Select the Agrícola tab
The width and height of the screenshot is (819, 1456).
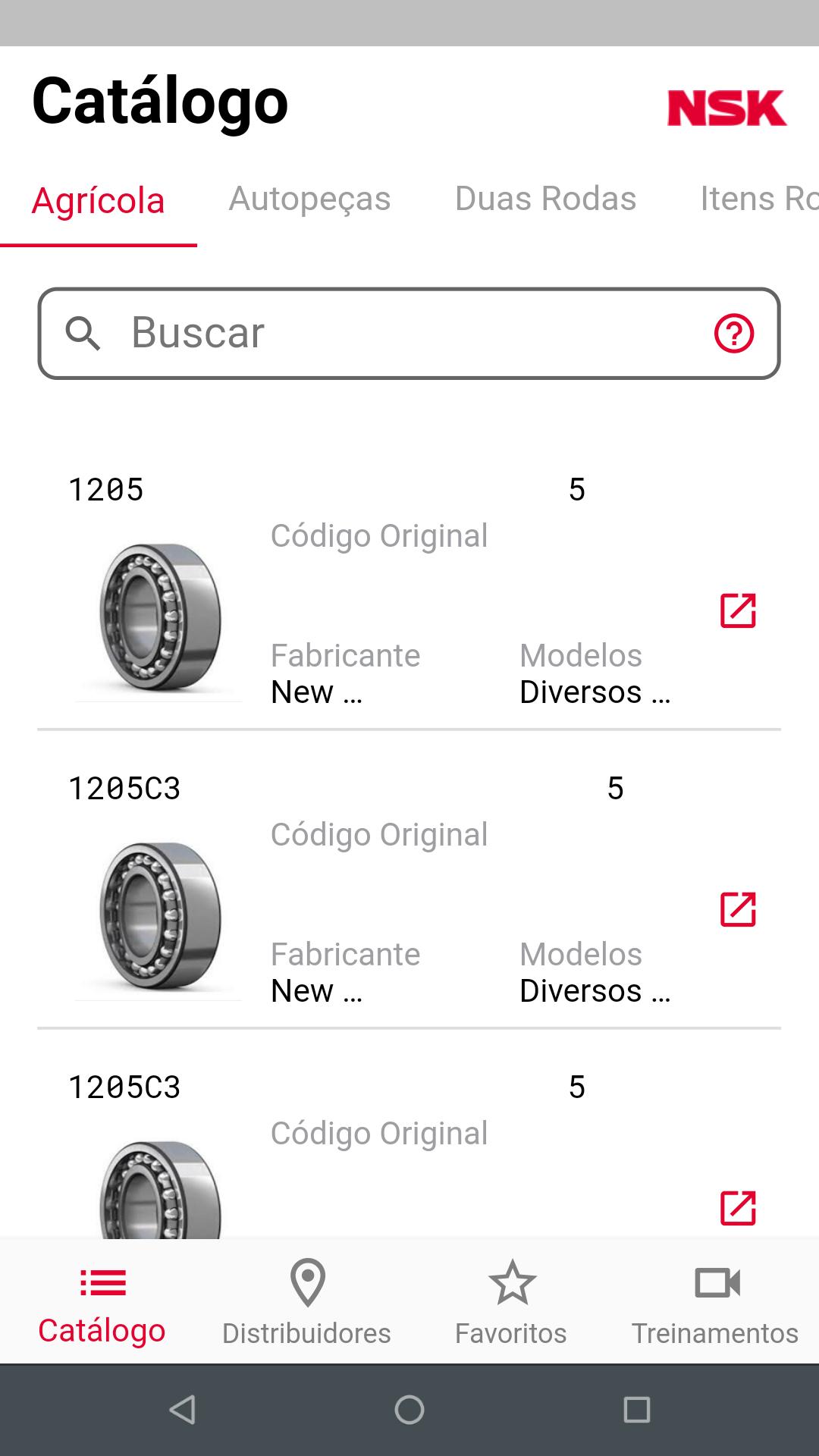point(99,200)
